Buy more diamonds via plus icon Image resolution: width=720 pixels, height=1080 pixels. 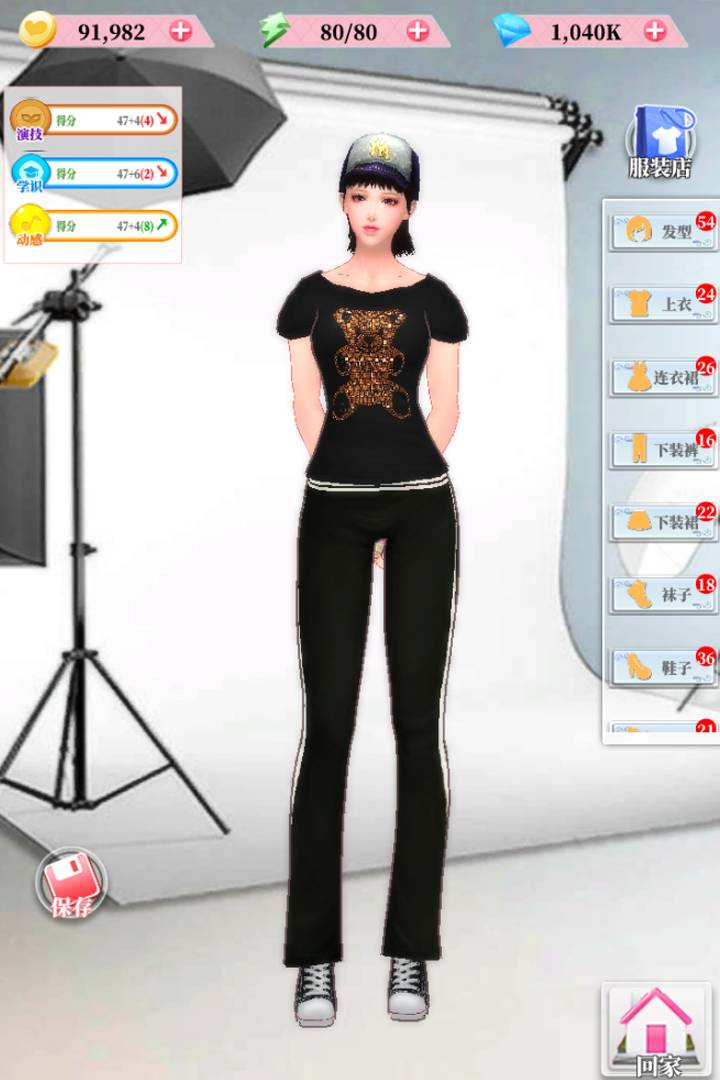(655, 31)
